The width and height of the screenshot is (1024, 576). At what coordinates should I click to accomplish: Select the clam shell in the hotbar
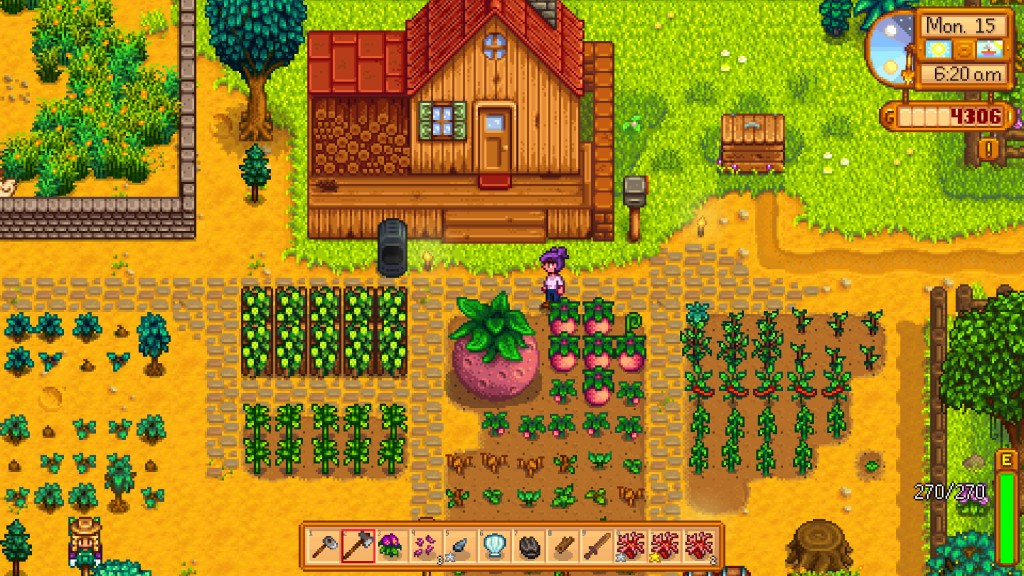coord(495,546)
